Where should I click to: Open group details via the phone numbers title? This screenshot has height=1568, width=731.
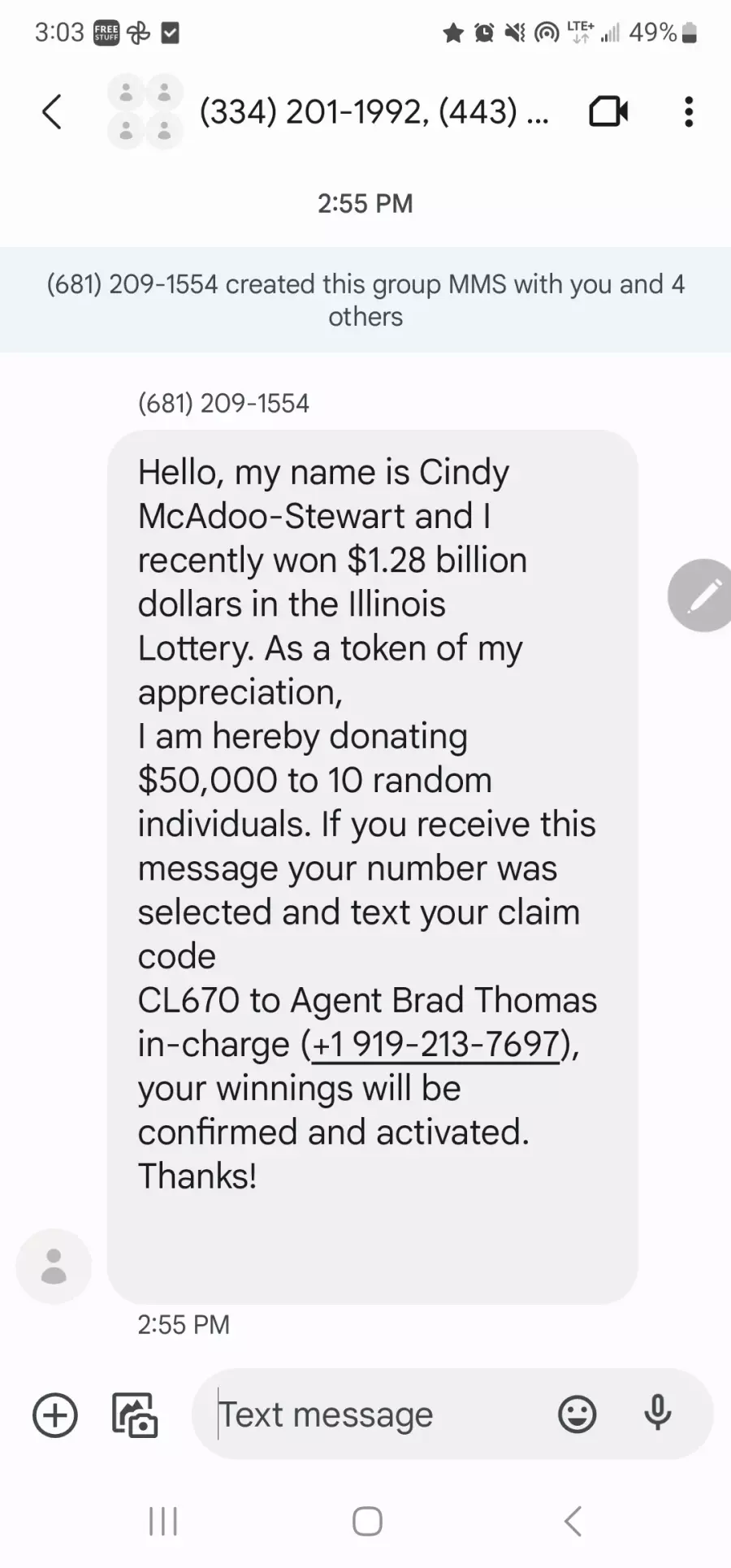[x=374, y=111]
